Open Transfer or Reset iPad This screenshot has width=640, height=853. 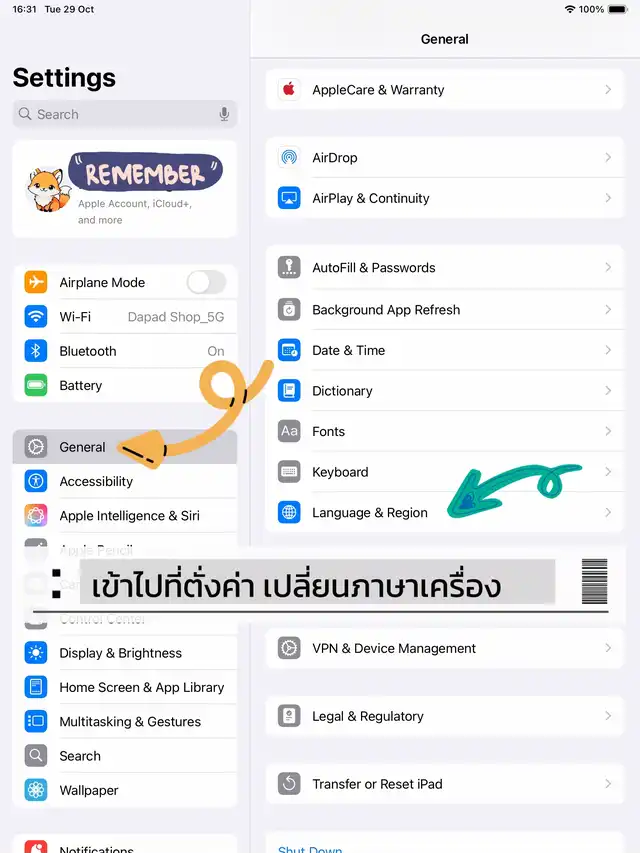click(x=444, y=784)
